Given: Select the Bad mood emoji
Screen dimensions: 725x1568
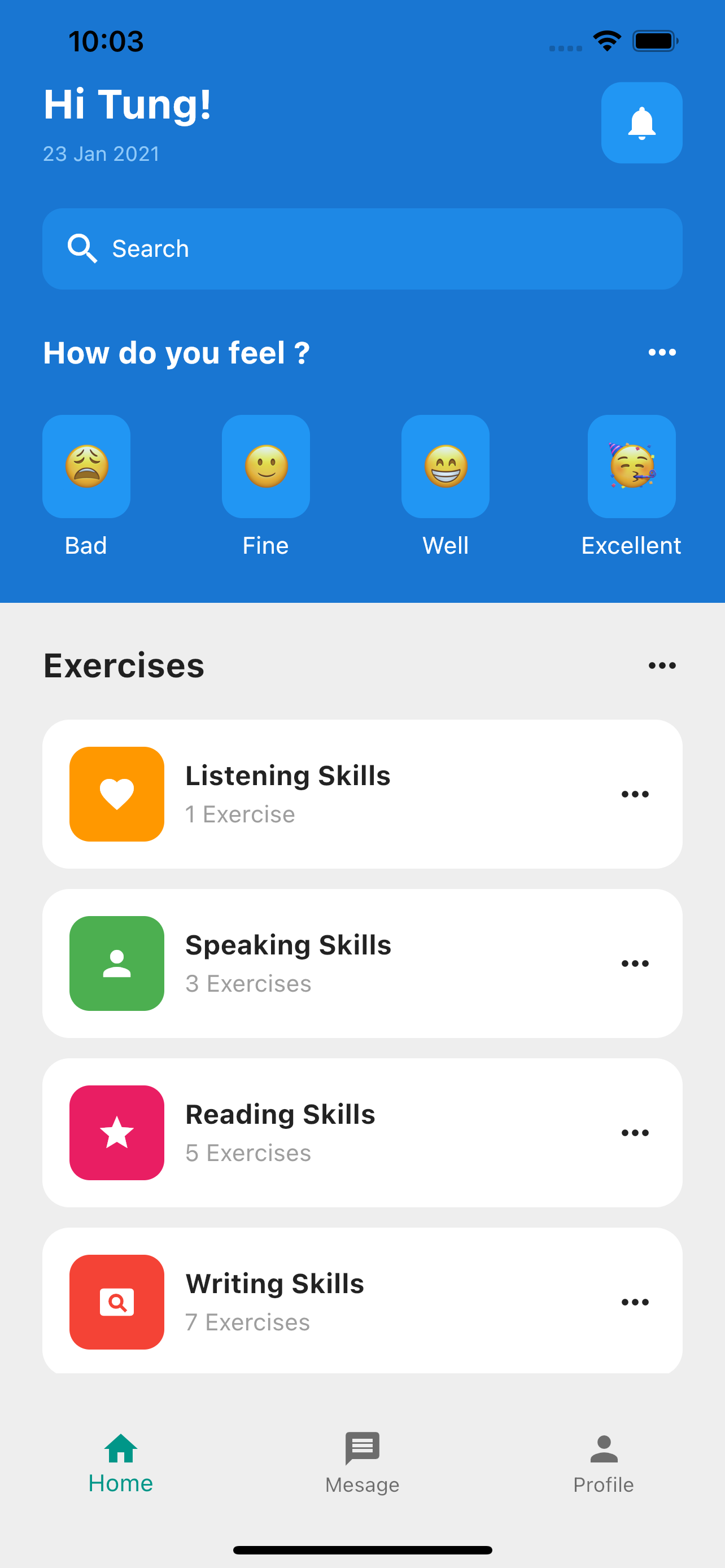Looking at the screenshot, I should point(86,467).
